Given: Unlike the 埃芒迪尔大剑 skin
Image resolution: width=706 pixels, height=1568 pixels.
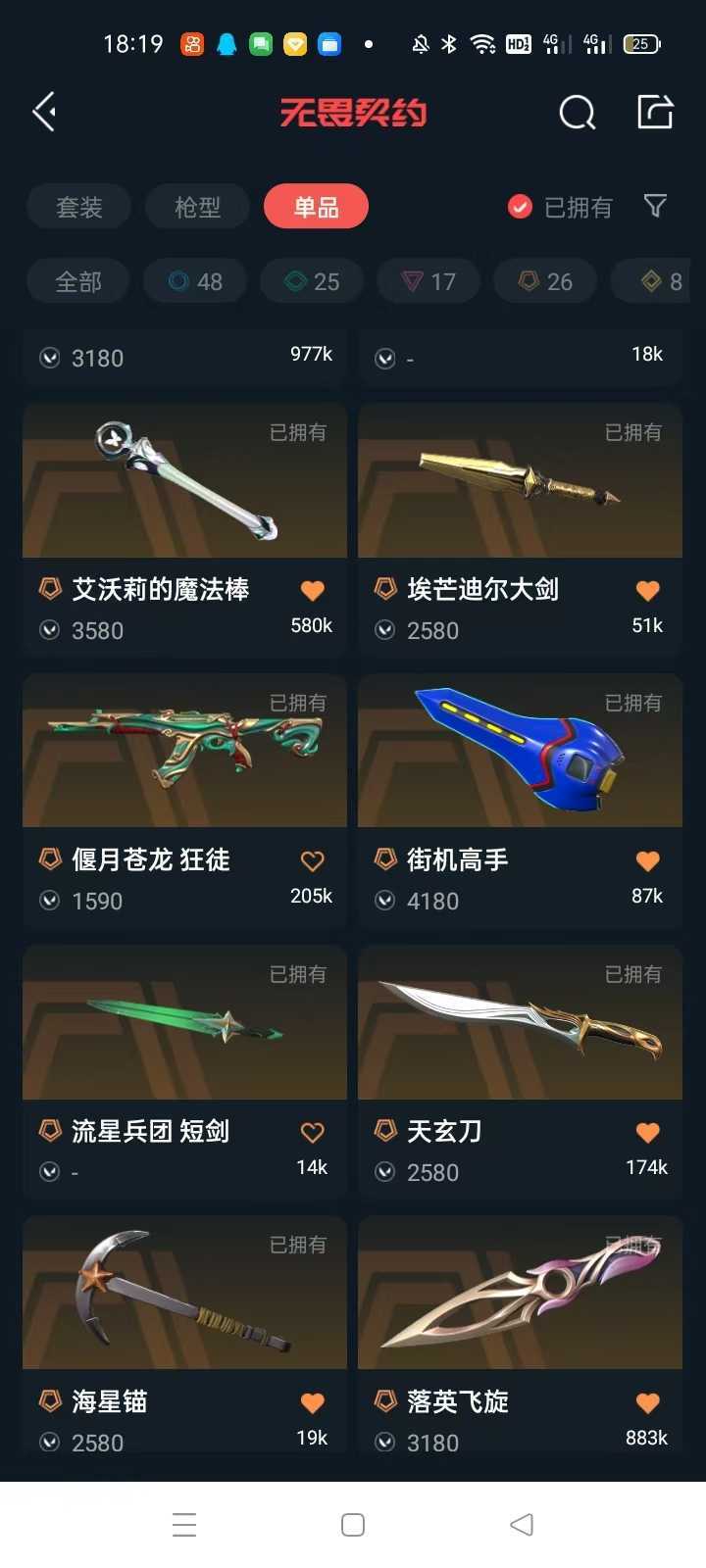Looking at the screenshot, I should 647,590.
